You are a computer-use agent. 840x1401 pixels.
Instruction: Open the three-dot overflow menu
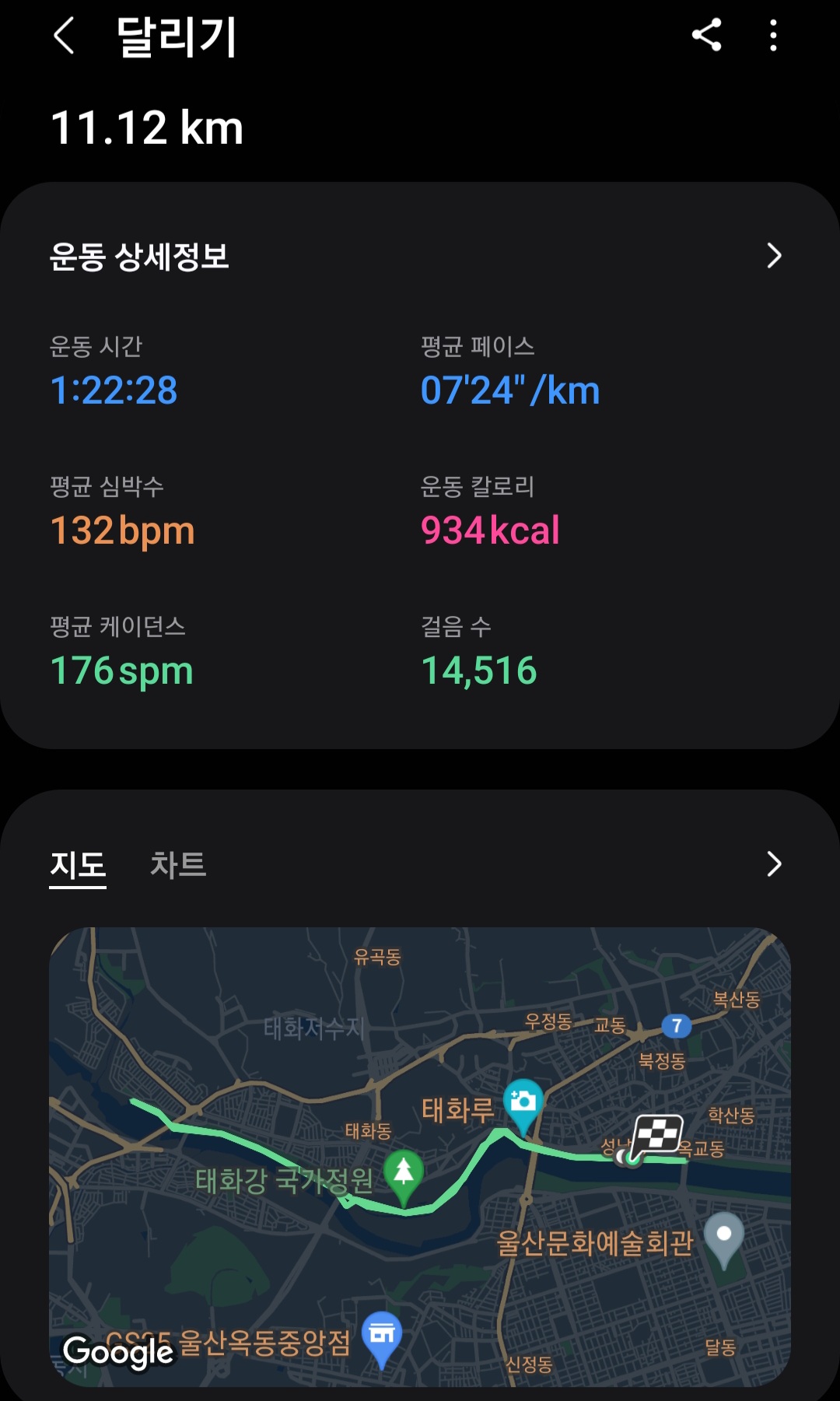coord(772,36)
